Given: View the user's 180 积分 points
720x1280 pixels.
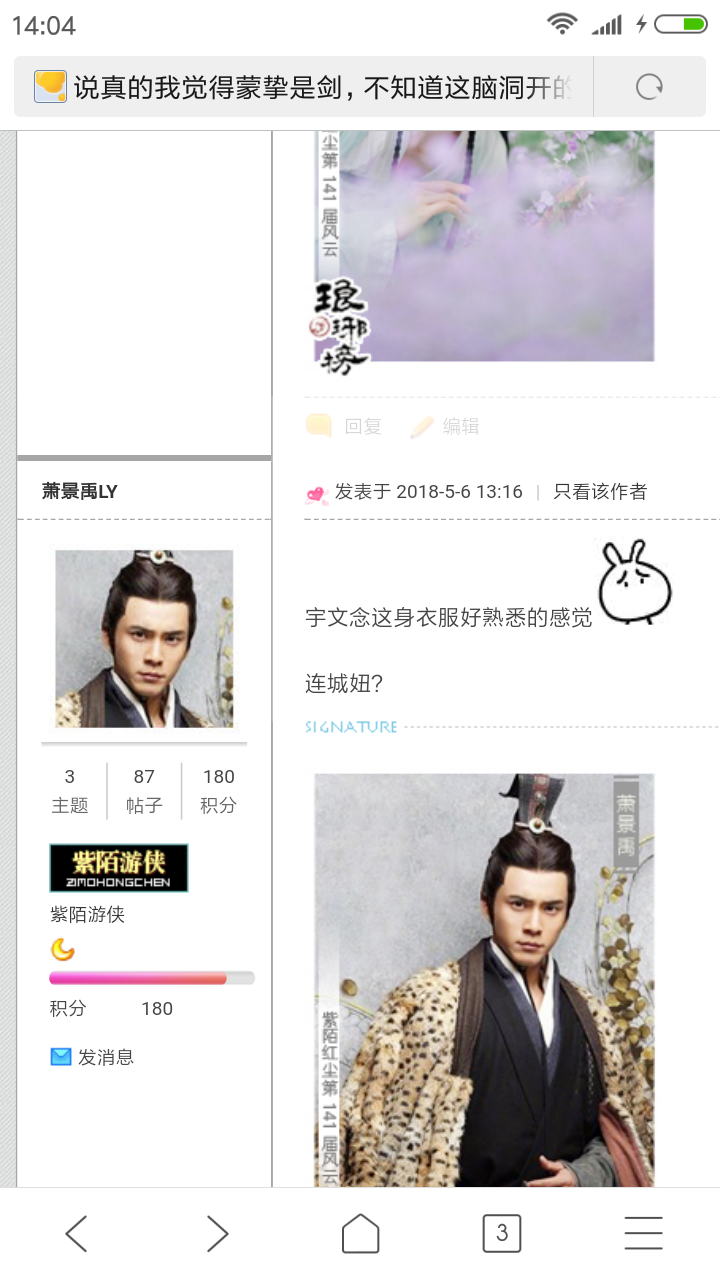Looking at the screenshot, I should click(x=218, y=790).
